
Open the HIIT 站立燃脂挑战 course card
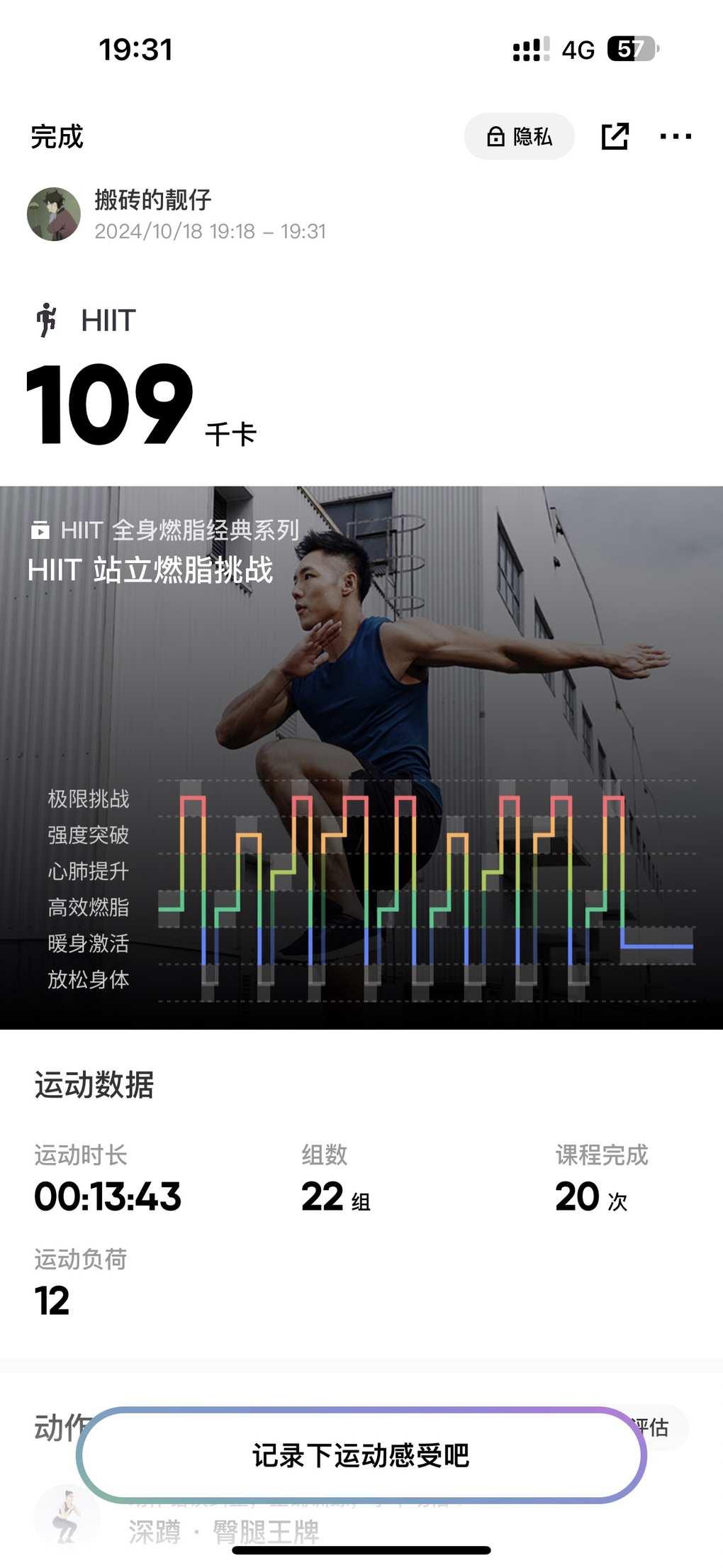point(361,757)
